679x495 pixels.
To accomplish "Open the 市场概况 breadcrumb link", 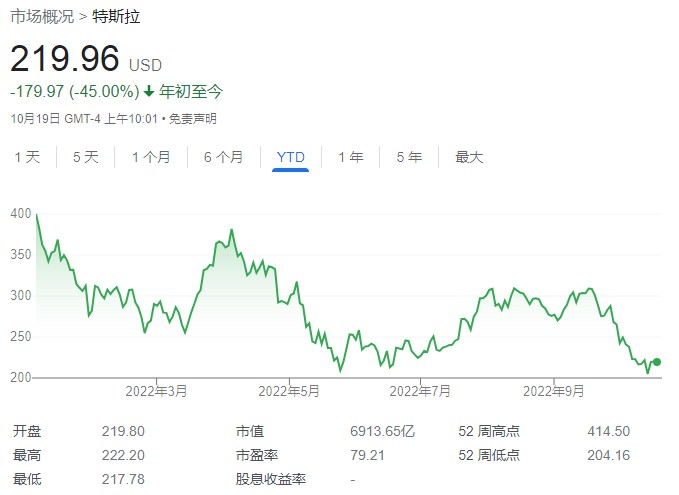I will coord(40,17).
